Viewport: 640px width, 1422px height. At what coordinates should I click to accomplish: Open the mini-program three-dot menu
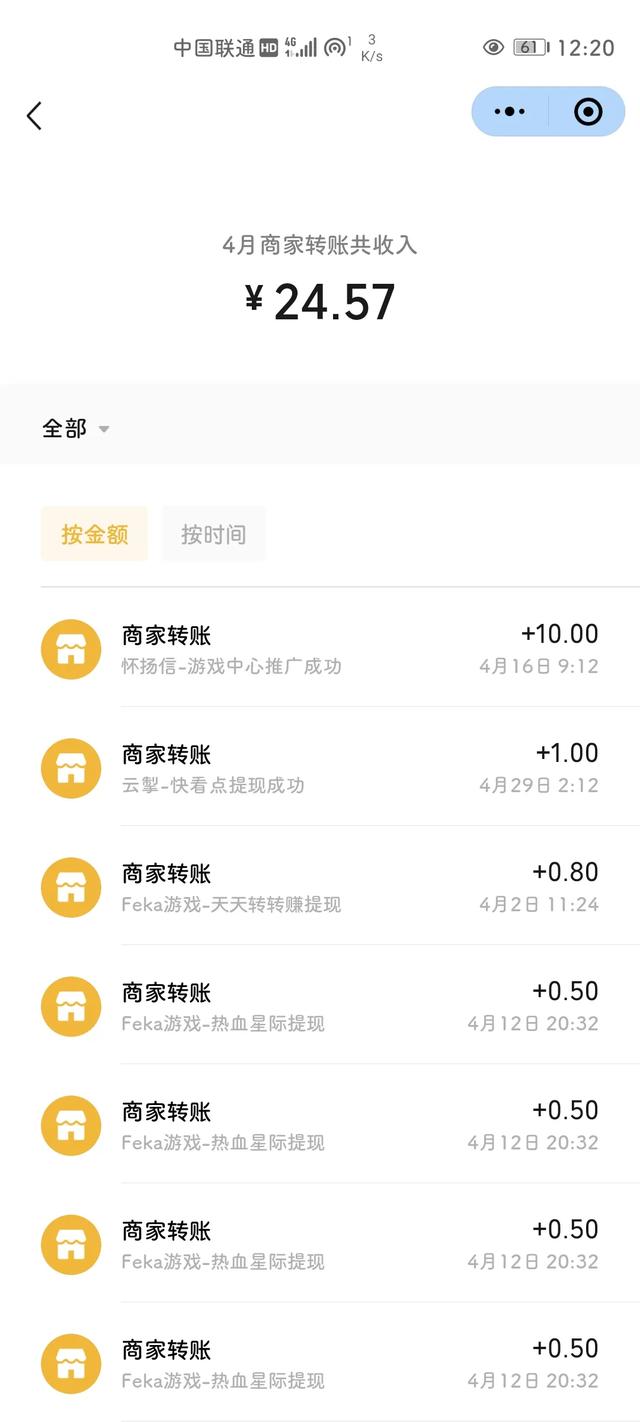coord(510,111)
